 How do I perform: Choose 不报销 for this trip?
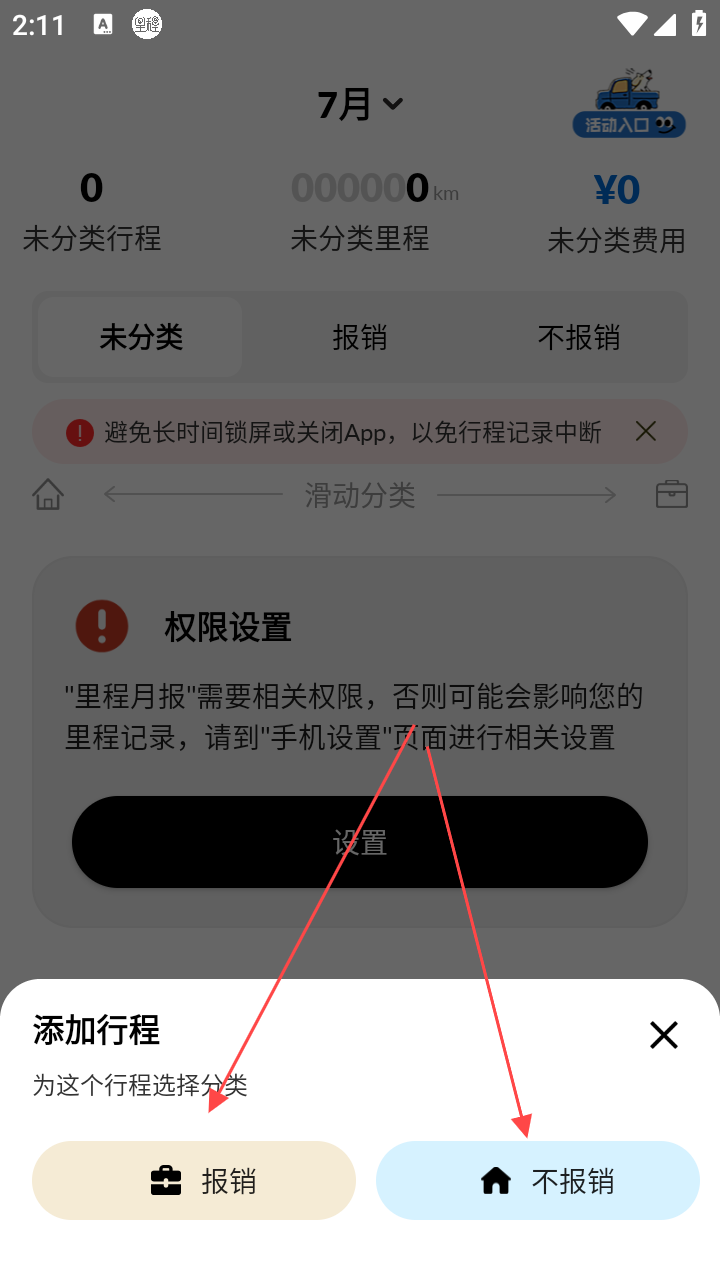[x=538, y=1181]
